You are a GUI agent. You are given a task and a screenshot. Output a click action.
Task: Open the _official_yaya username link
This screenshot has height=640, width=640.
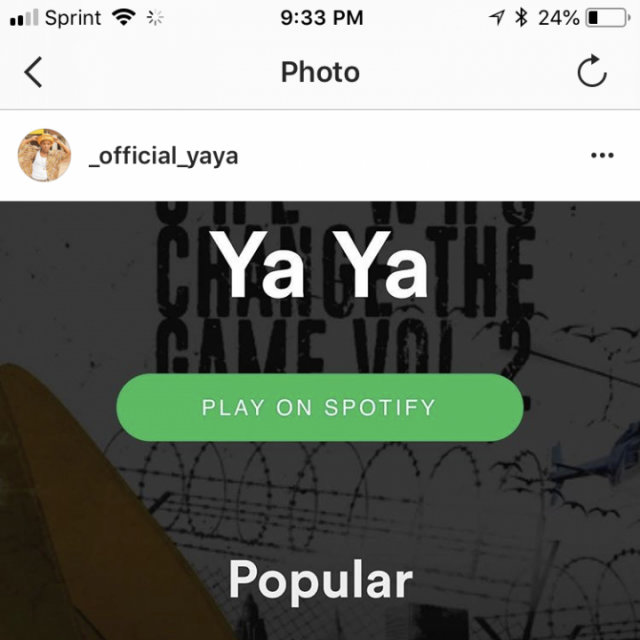click(163, 157)
